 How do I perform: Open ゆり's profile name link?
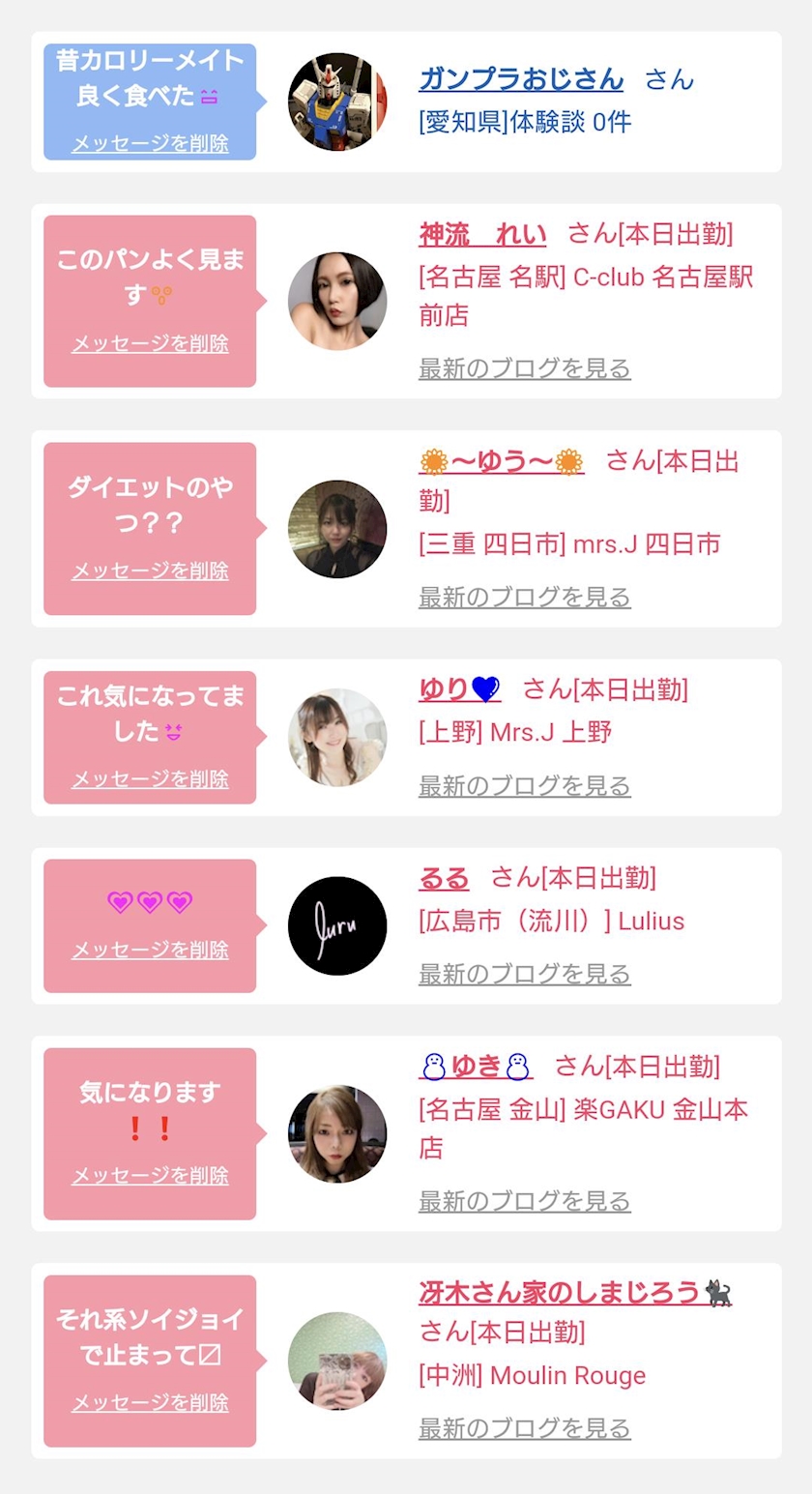459,689
